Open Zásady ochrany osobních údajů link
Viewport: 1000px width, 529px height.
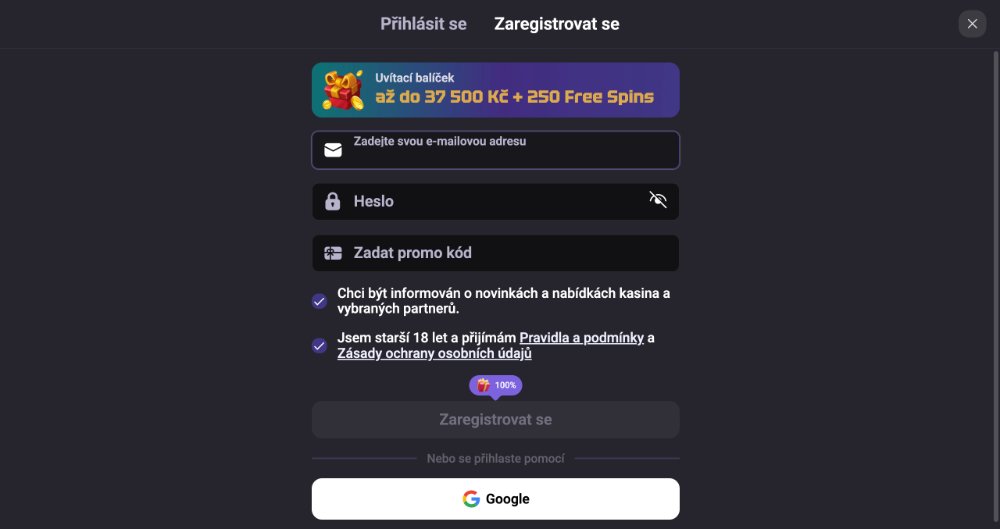pos(434,353)
